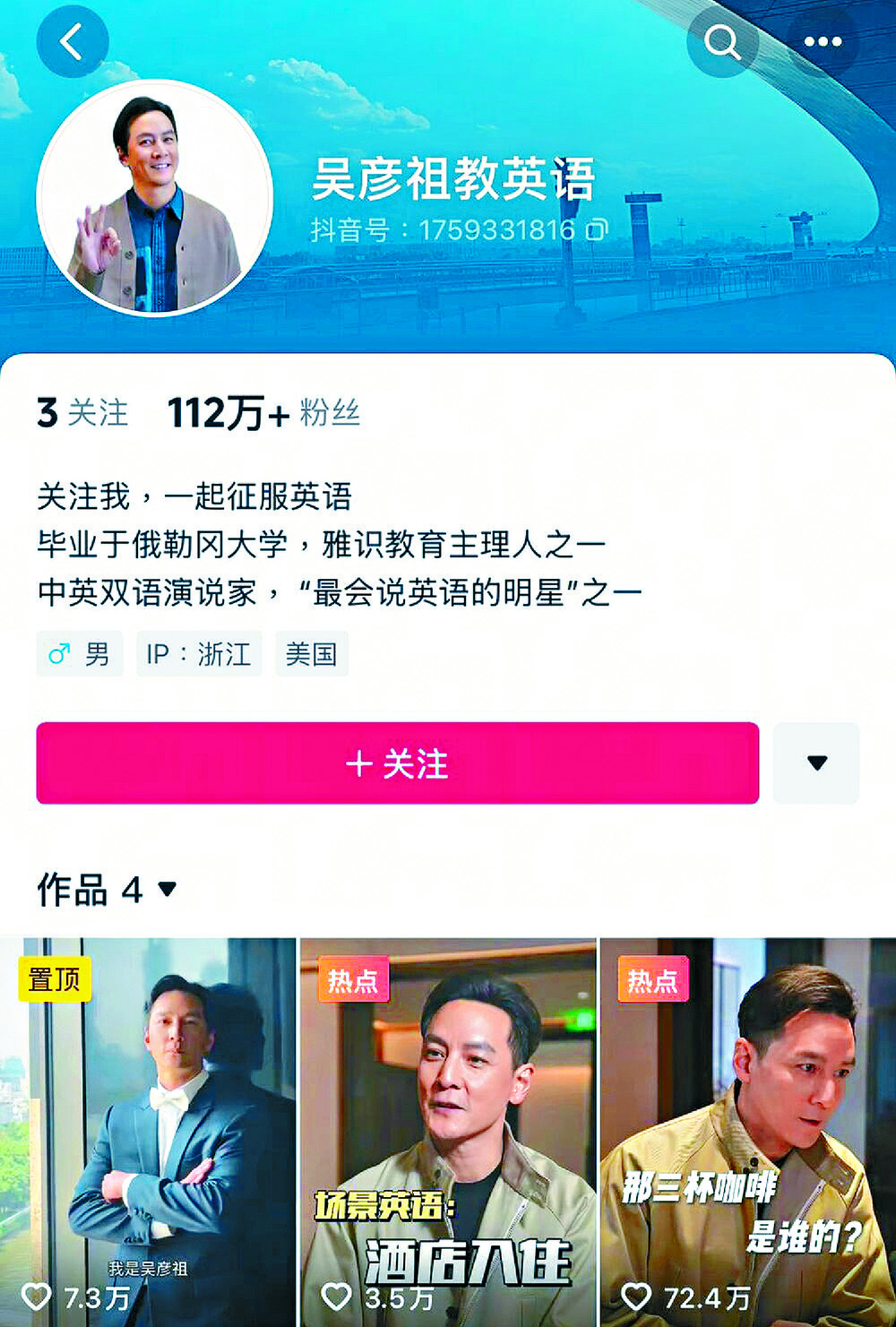Open the three-dot overflow menu
896x1327 pixels.
coord(823,41)
